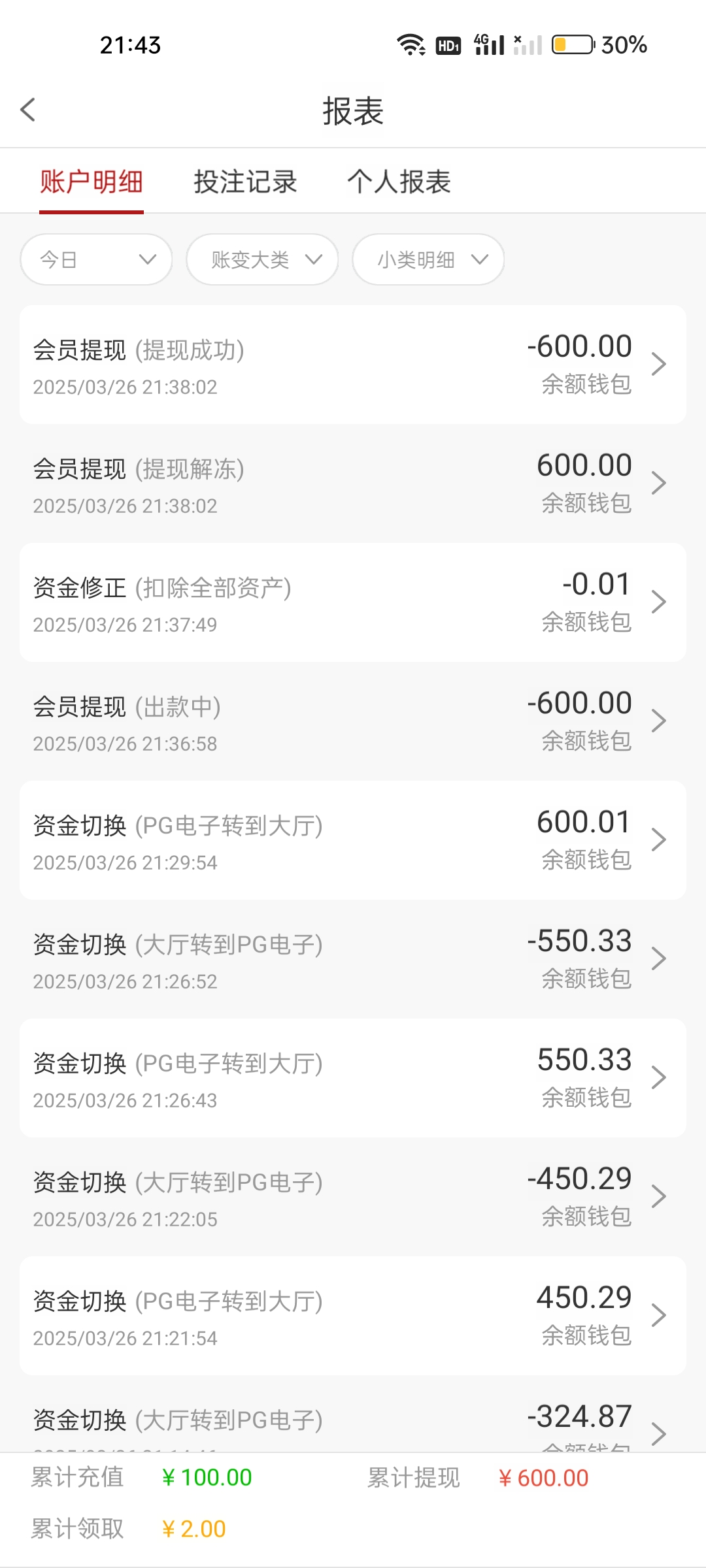Tap the back arrow on the 报表 header
The width and height of the screenshot is (706, 1568).
pyautogui.click(x=28, y=110)
